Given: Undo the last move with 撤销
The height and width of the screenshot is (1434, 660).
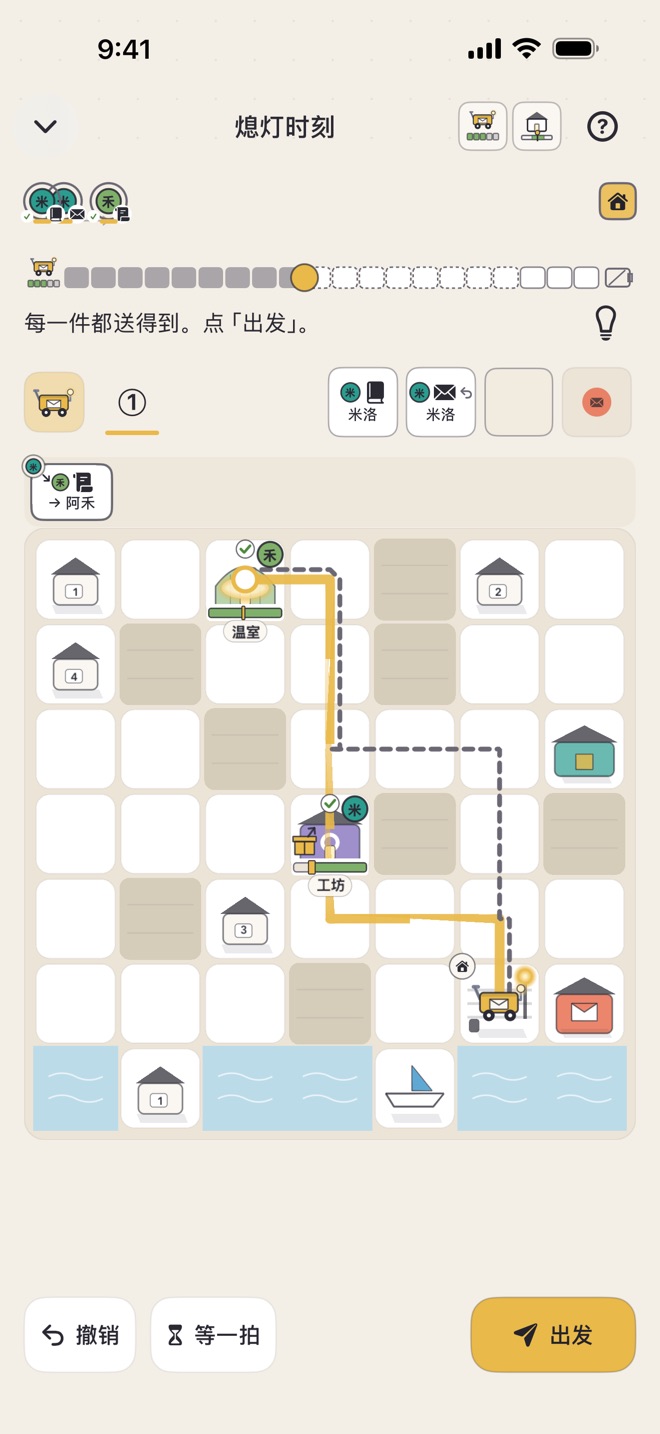Looking at the screenshot, I should (x=81, y=1335).
